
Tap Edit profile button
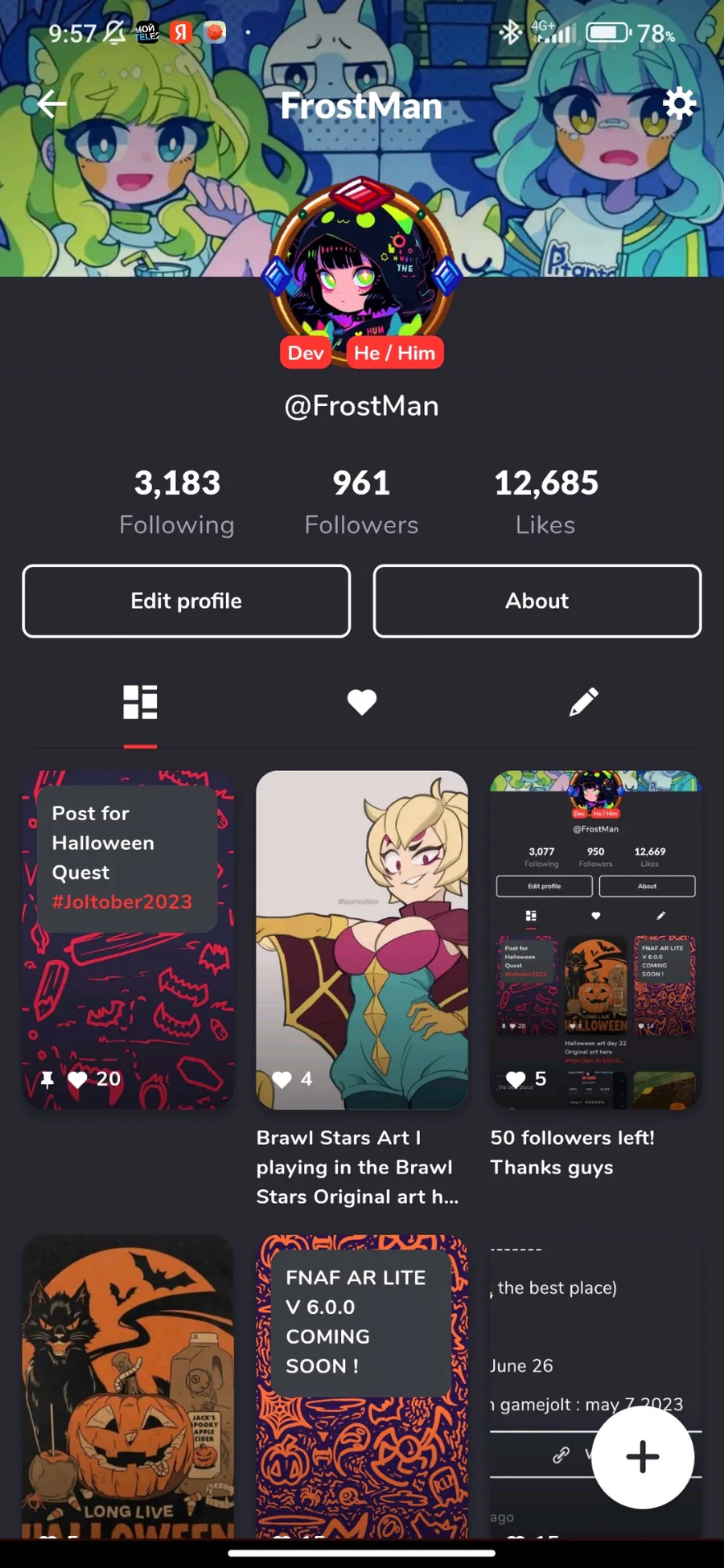pos(187,601)
